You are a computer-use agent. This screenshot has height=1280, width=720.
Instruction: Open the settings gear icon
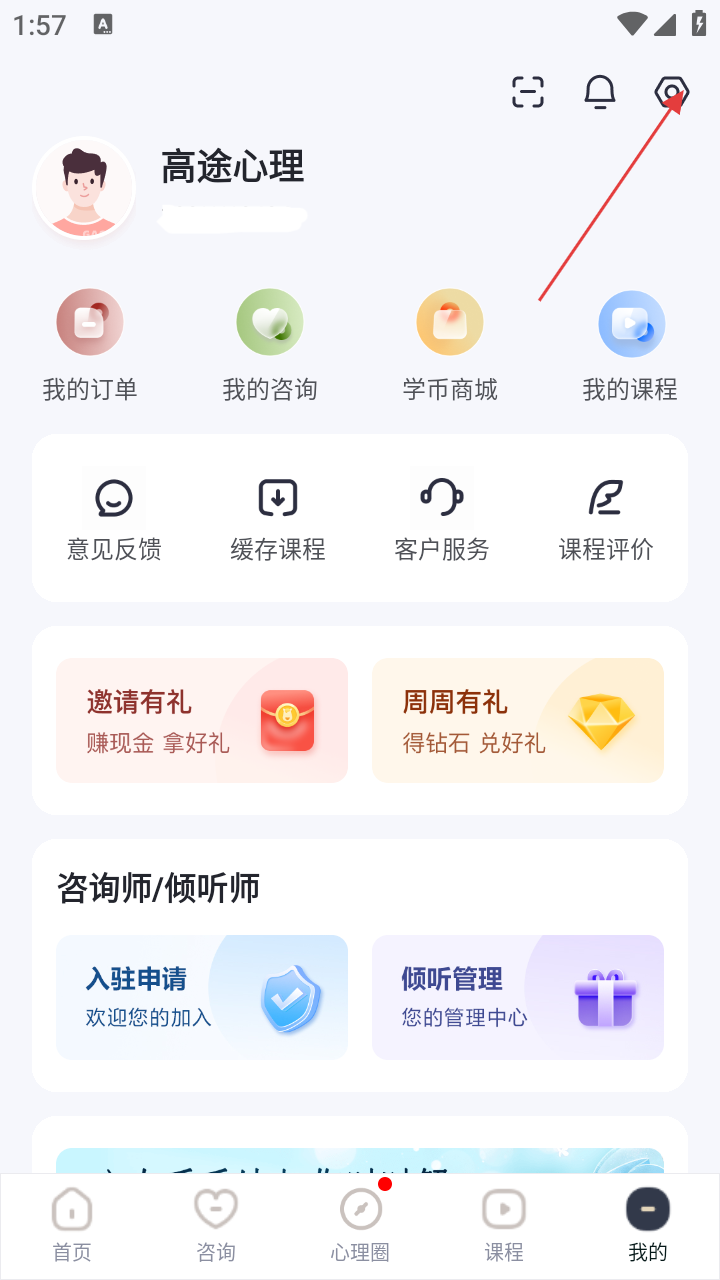pos(671,92)
